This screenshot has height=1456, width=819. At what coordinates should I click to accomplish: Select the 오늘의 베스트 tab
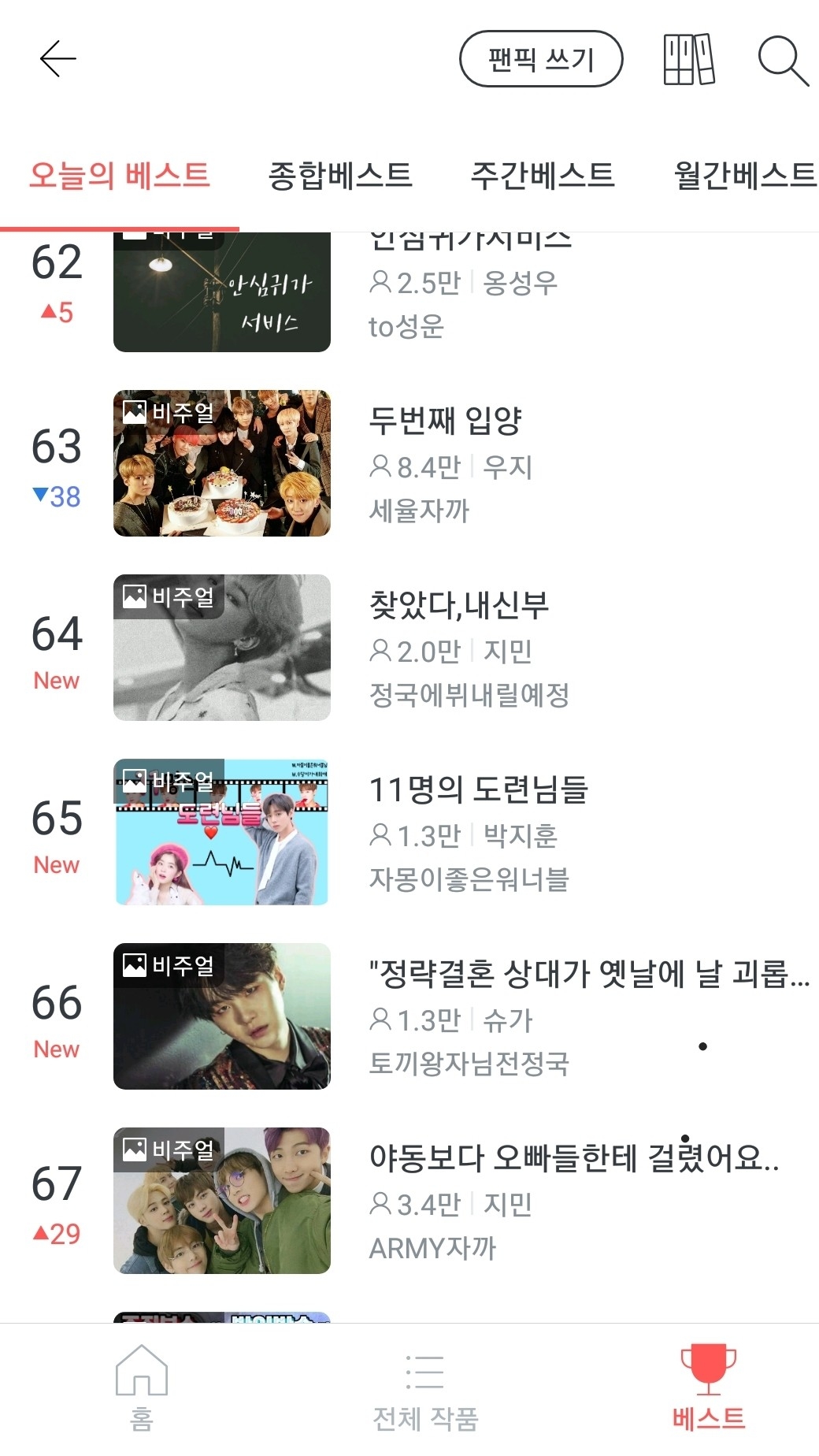click(120, 175)
